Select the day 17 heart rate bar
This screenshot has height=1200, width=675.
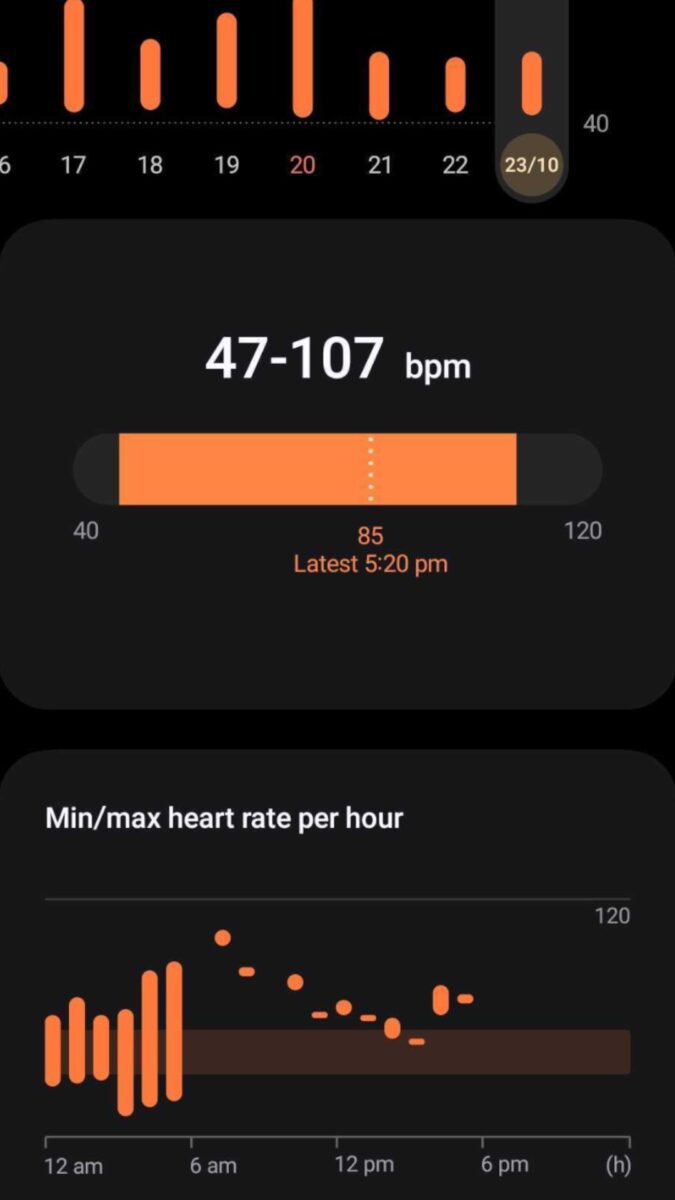click(x=74, y=55)
